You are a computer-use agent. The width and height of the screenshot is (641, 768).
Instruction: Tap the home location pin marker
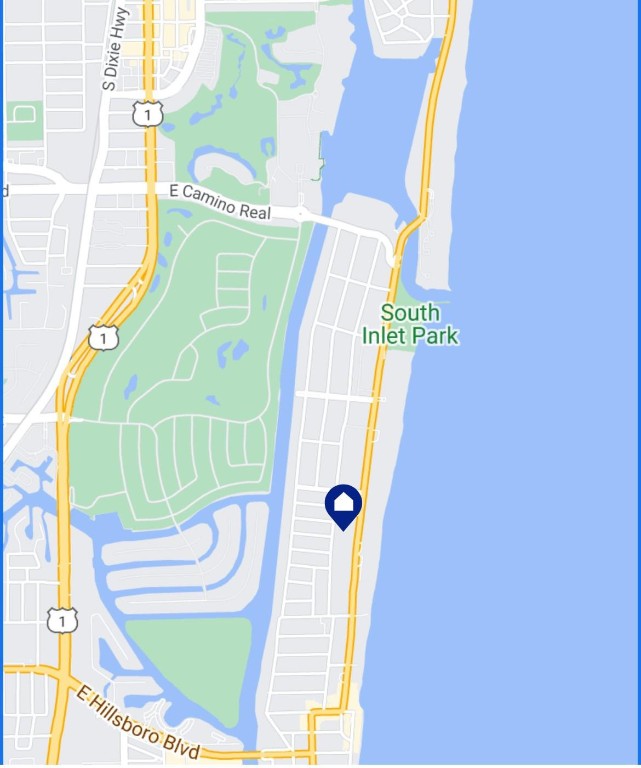click(343, 504)
